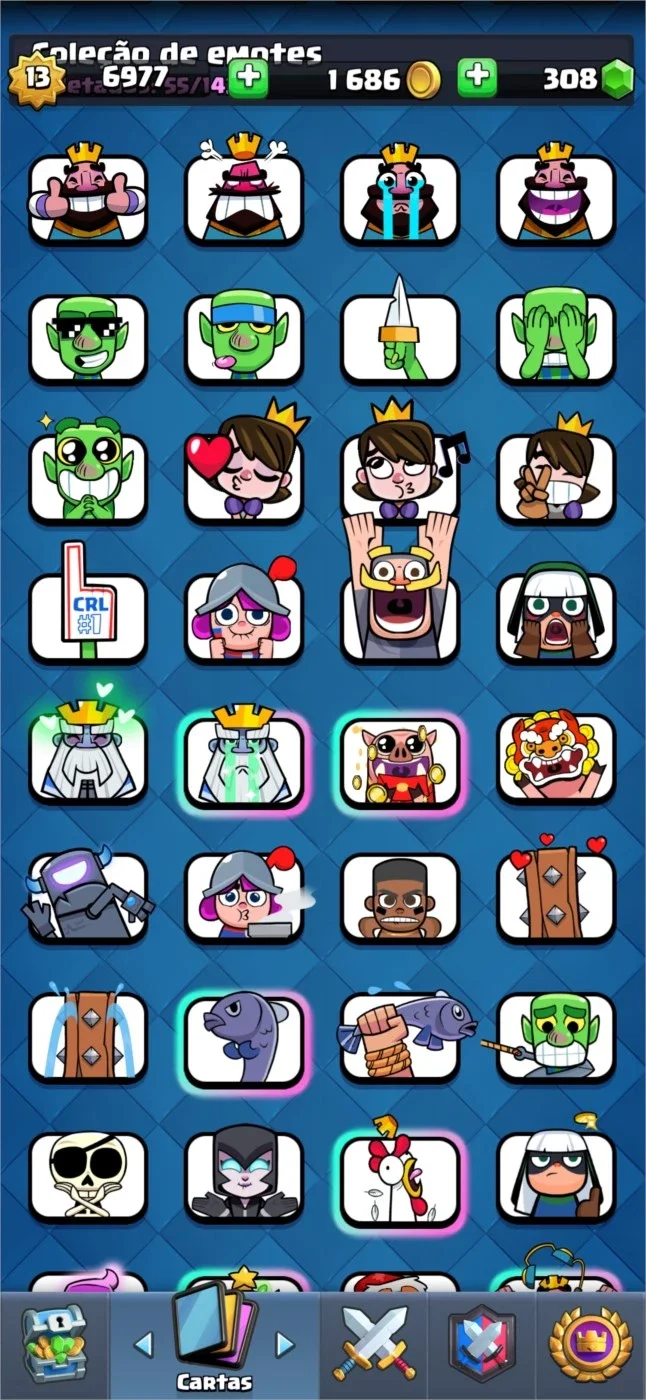Go to the next Cartas page arrow
646x1400 pixels.
[285, 1343]
